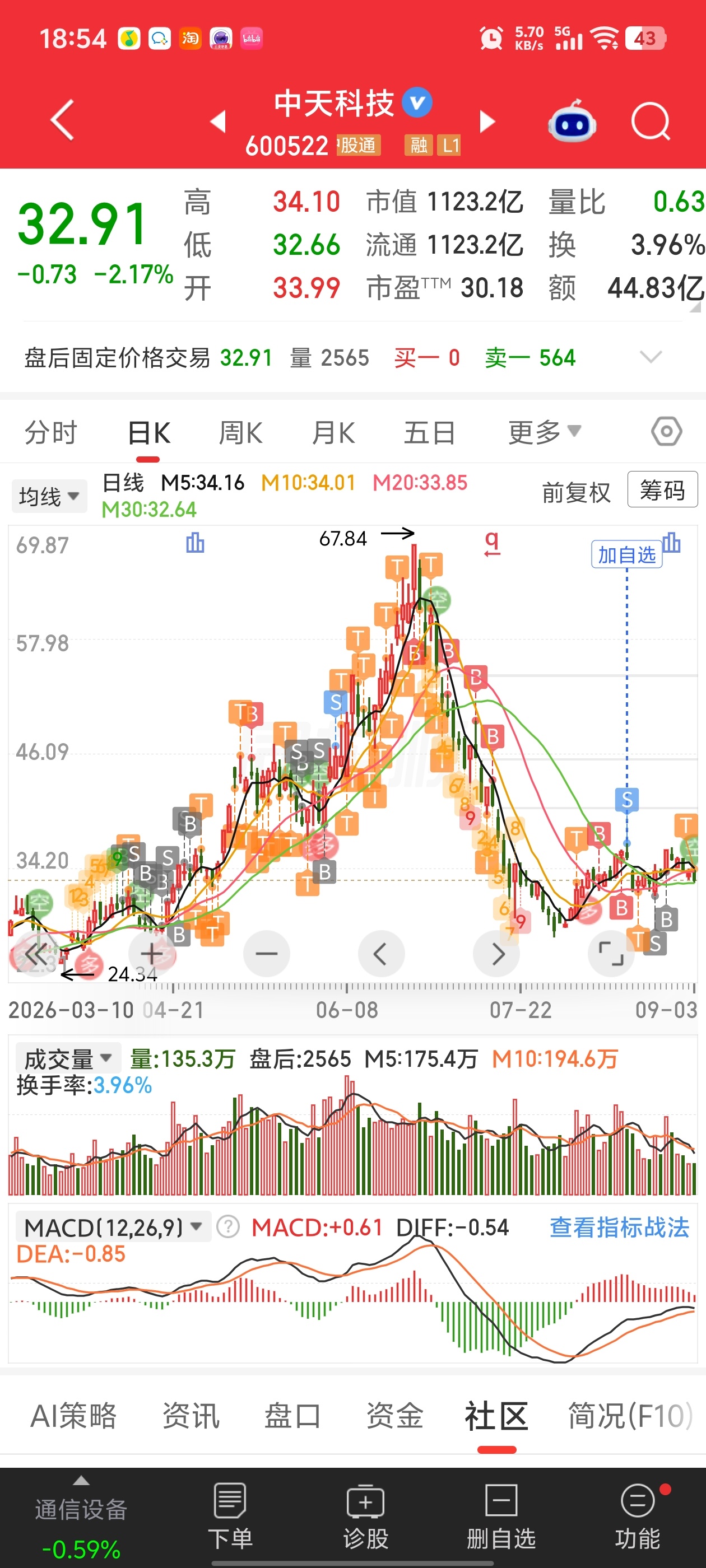
Task: Open chart settings hexagon icon
Action: (666, 432)
